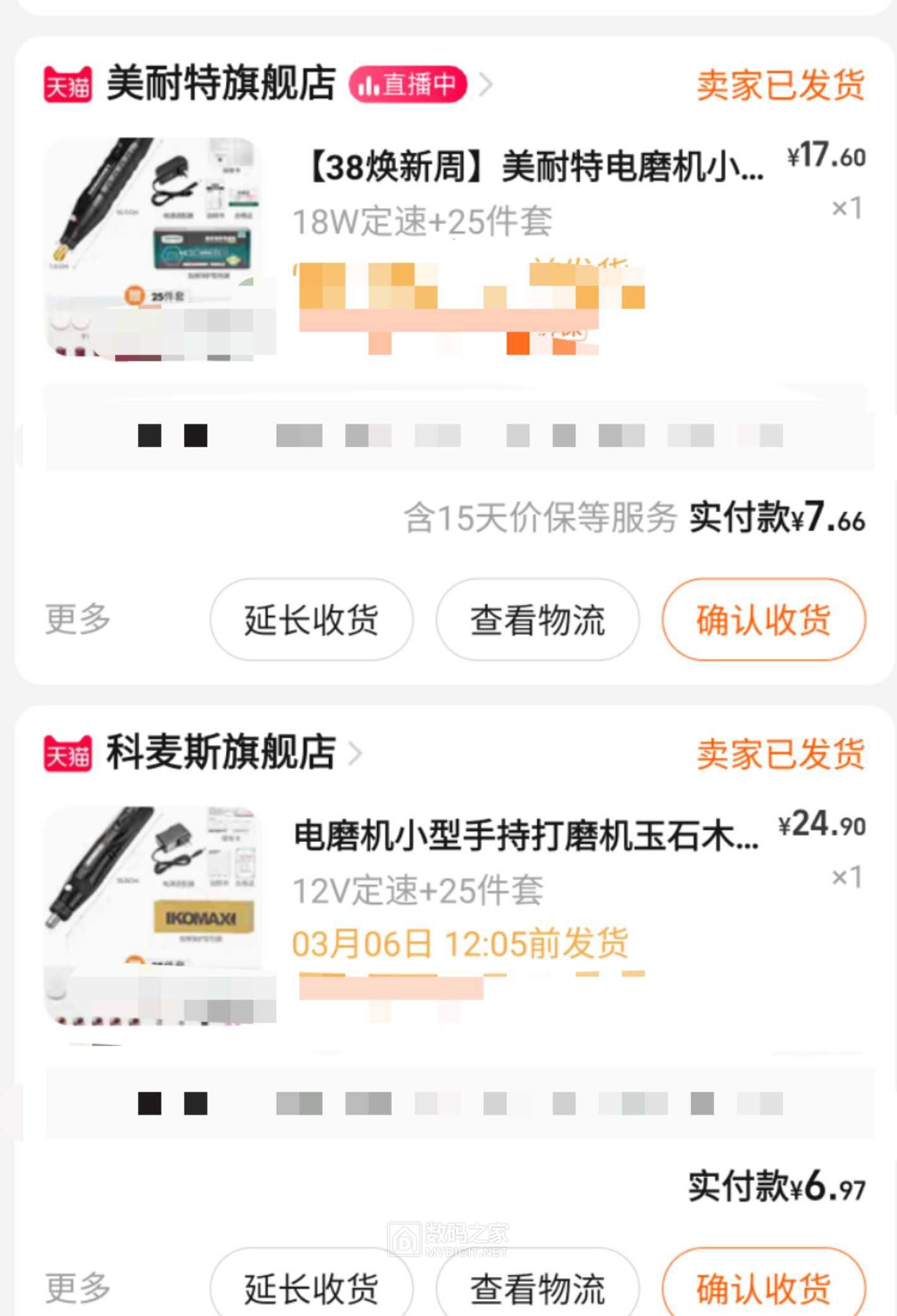The height and width of the screenshot is (1316, 897).
Task: View logistics (查看物流) for the 科麦斯 order
Action: pyautogui.click(x=537, y=1288)
